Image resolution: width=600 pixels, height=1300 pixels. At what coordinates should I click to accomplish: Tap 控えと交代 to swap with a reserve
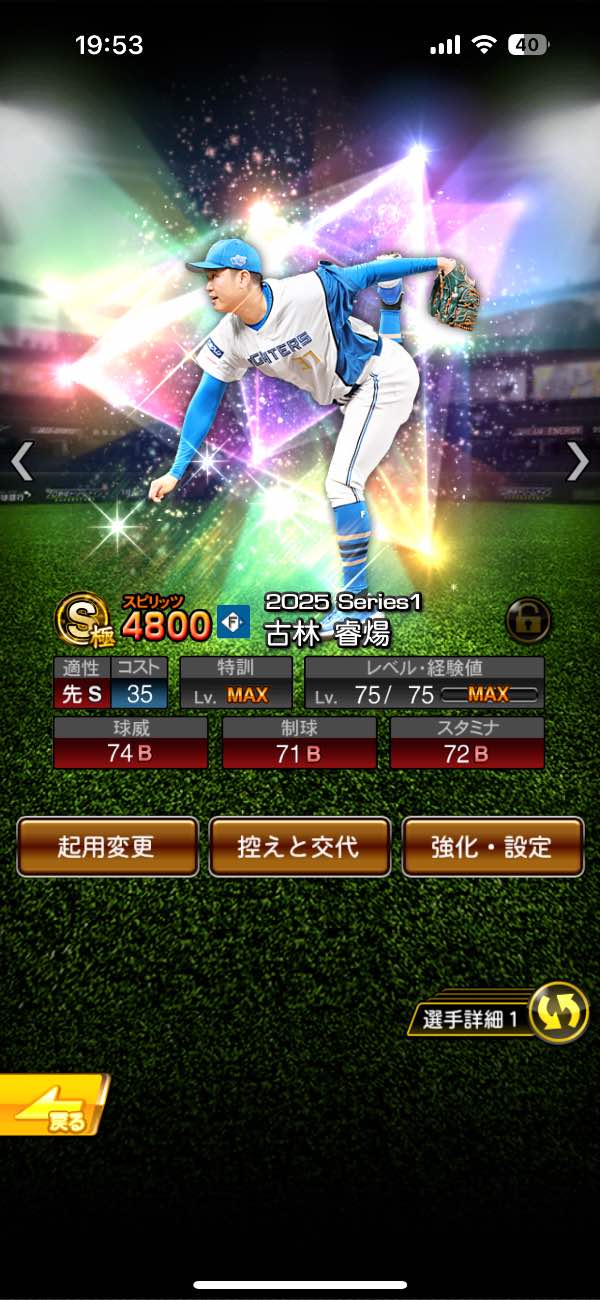pos(299,847)
